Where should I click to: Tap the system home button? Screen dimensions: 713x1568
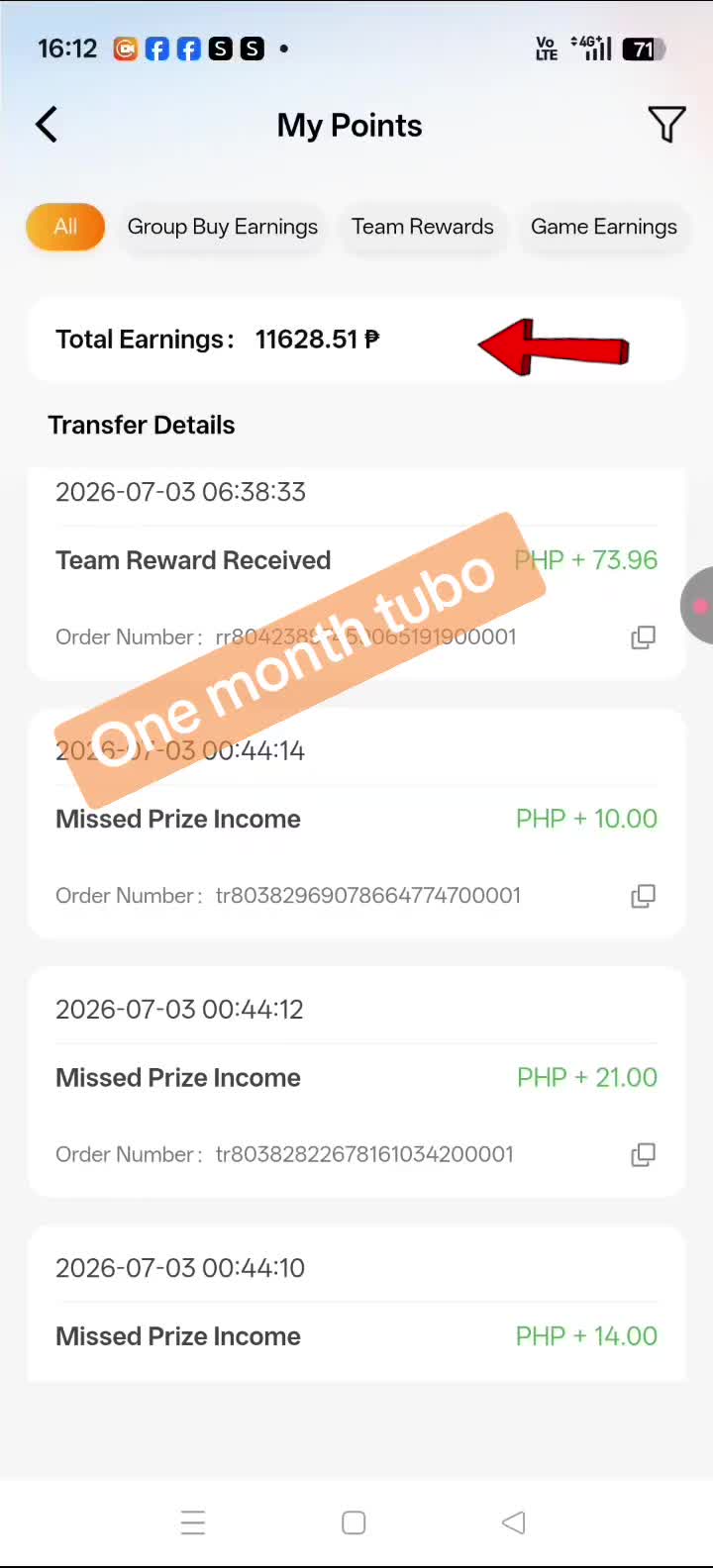coord(354,1522)
